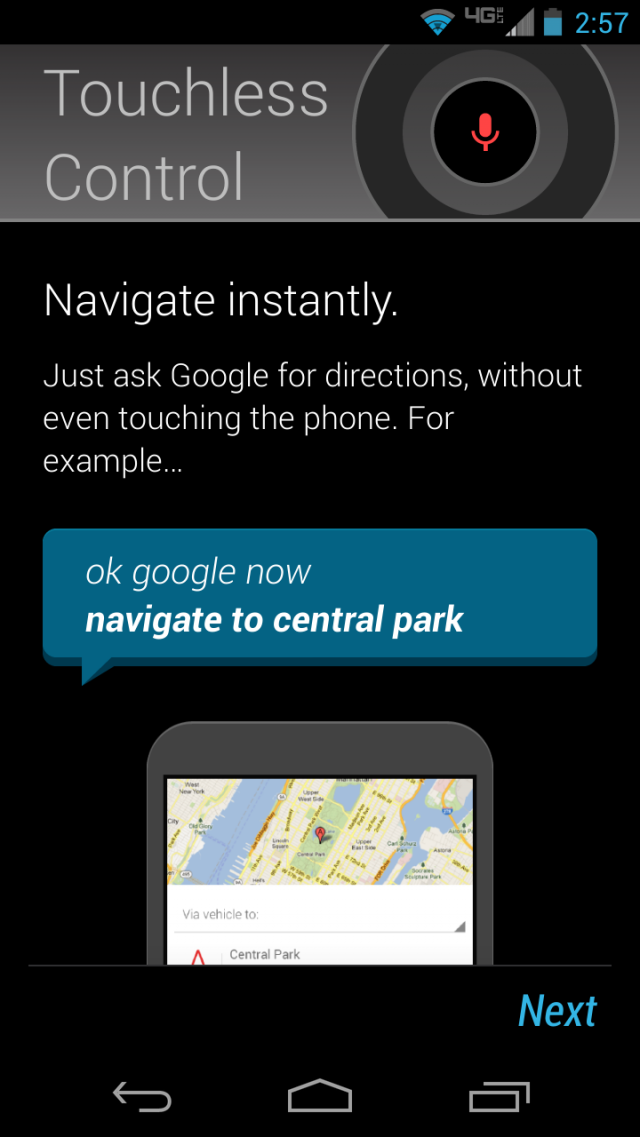Open the recent apps view
640x1137 pixels.
499,1096
